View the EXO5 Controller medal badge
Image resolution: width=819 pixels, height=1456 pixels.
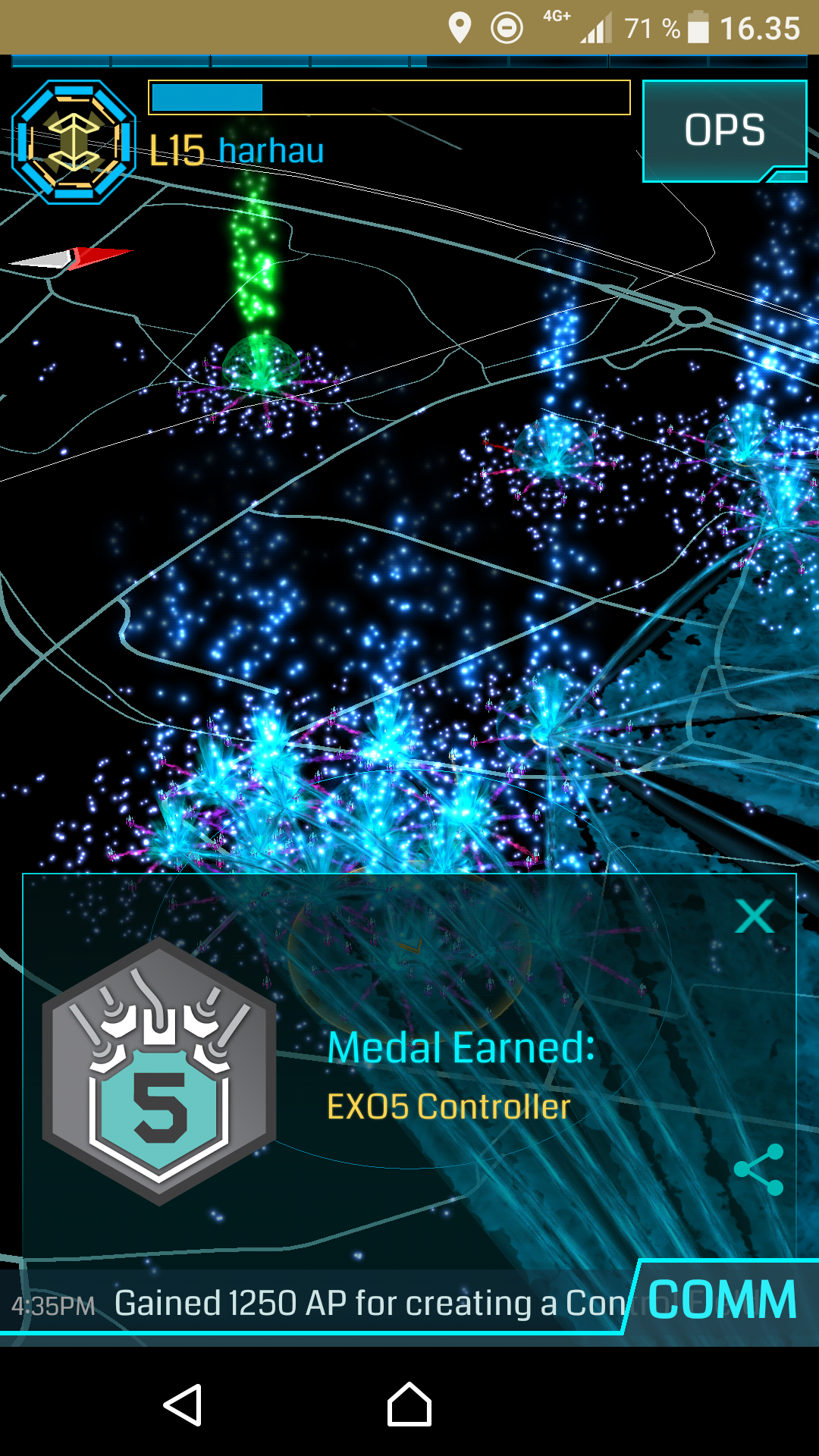158,1071
